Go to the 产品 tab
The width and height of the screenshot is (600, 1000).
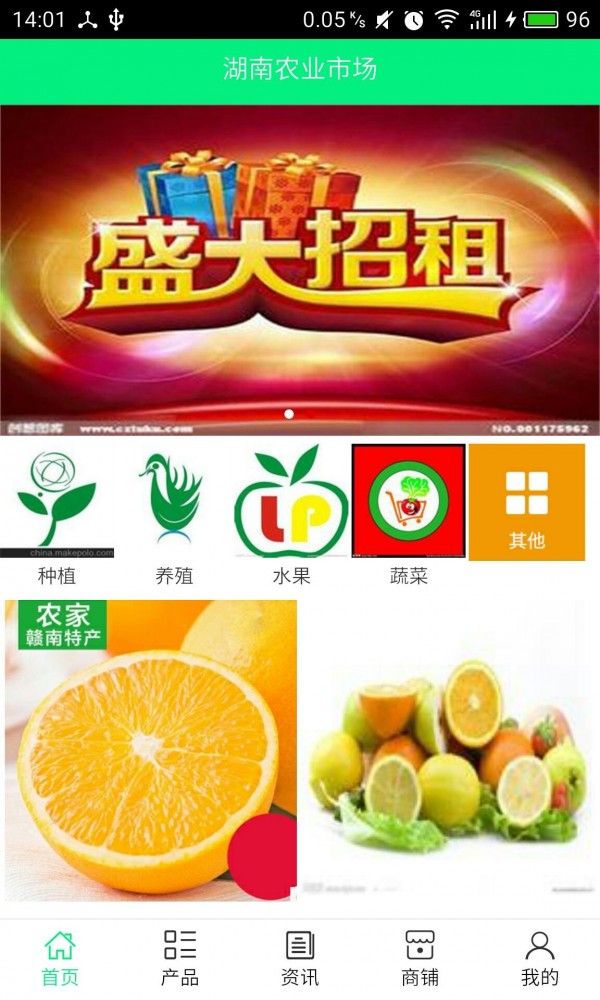(180, 958)
